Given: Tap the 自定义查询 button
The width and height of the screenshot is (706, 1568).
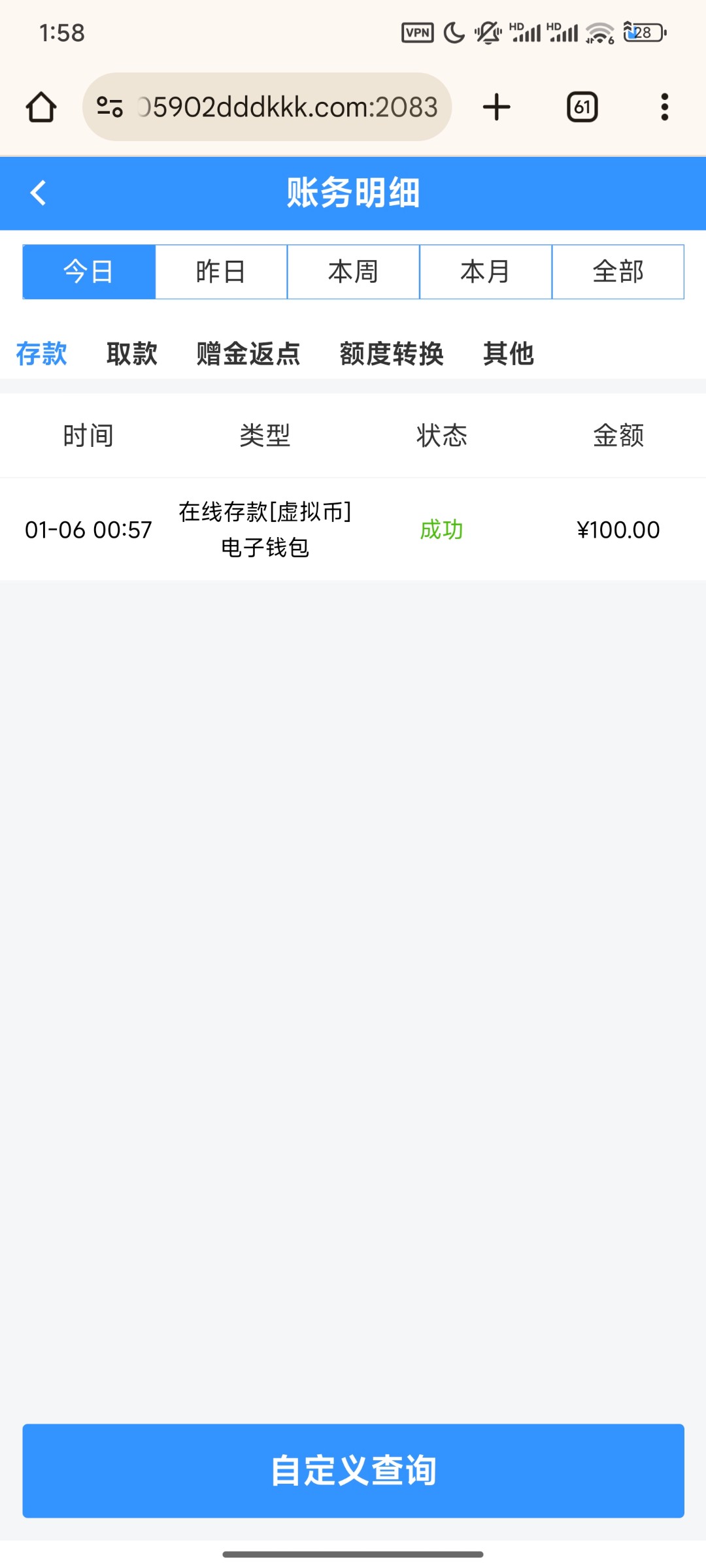Looking at the screenshot, I should (x=353, y=1471).
